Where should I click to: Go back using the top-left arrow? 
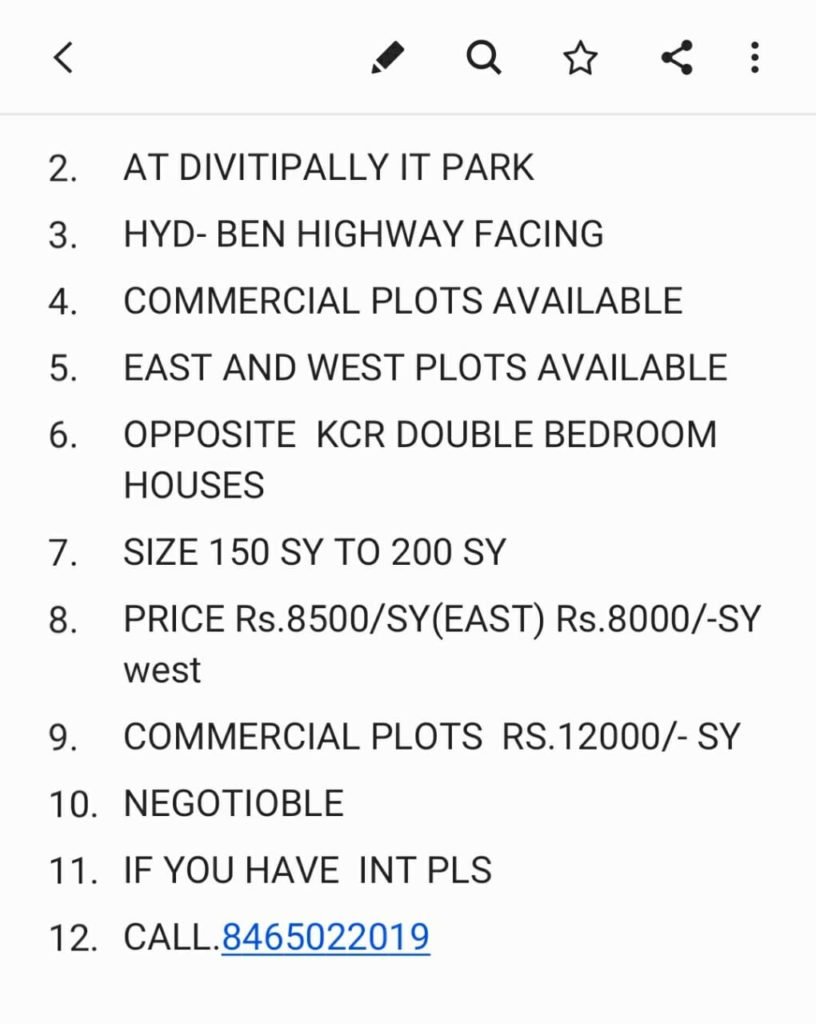(62, 58)
